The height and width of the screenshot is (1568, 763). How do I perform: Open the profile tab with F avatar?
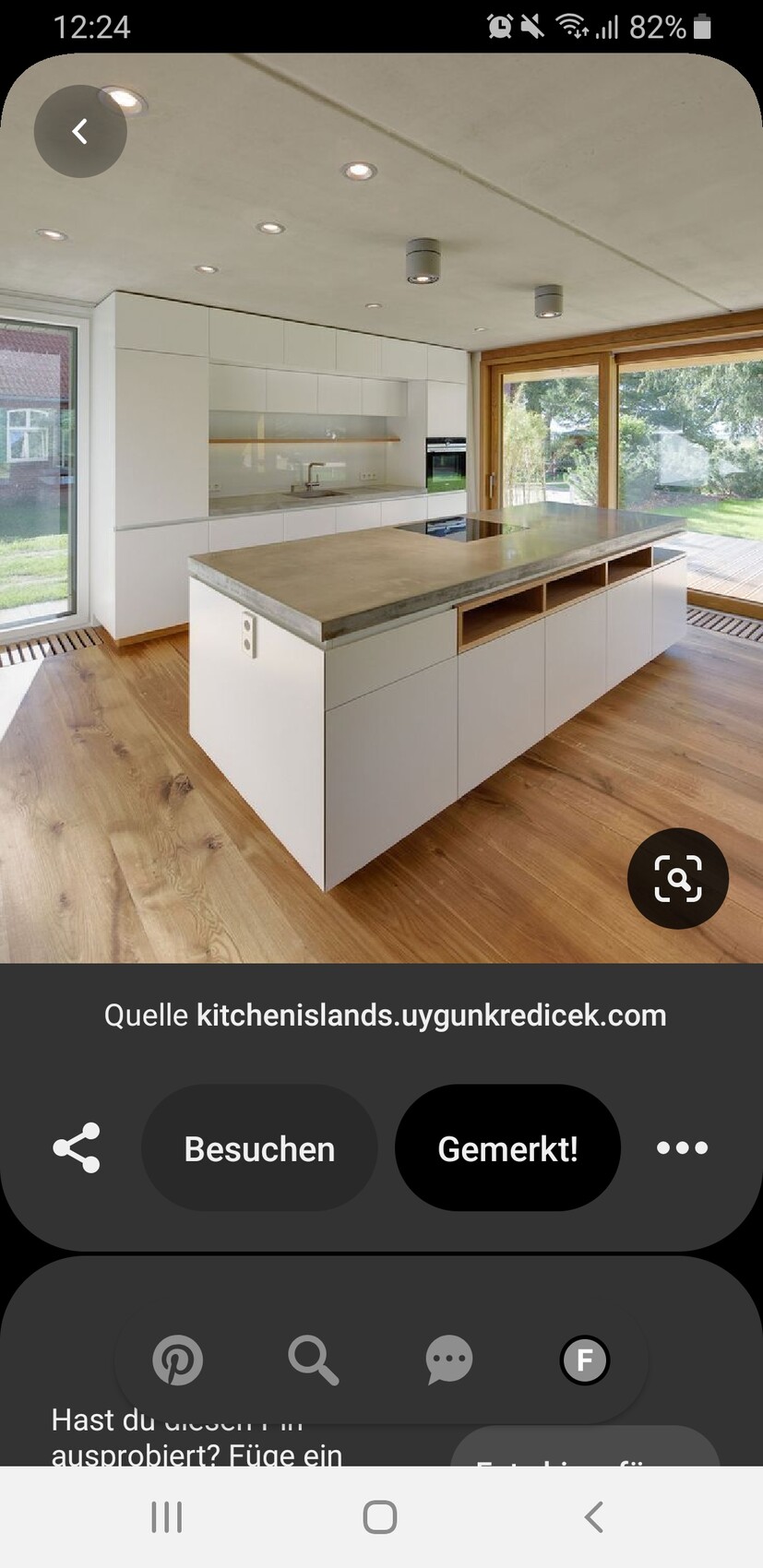[x=585, y=1360]
